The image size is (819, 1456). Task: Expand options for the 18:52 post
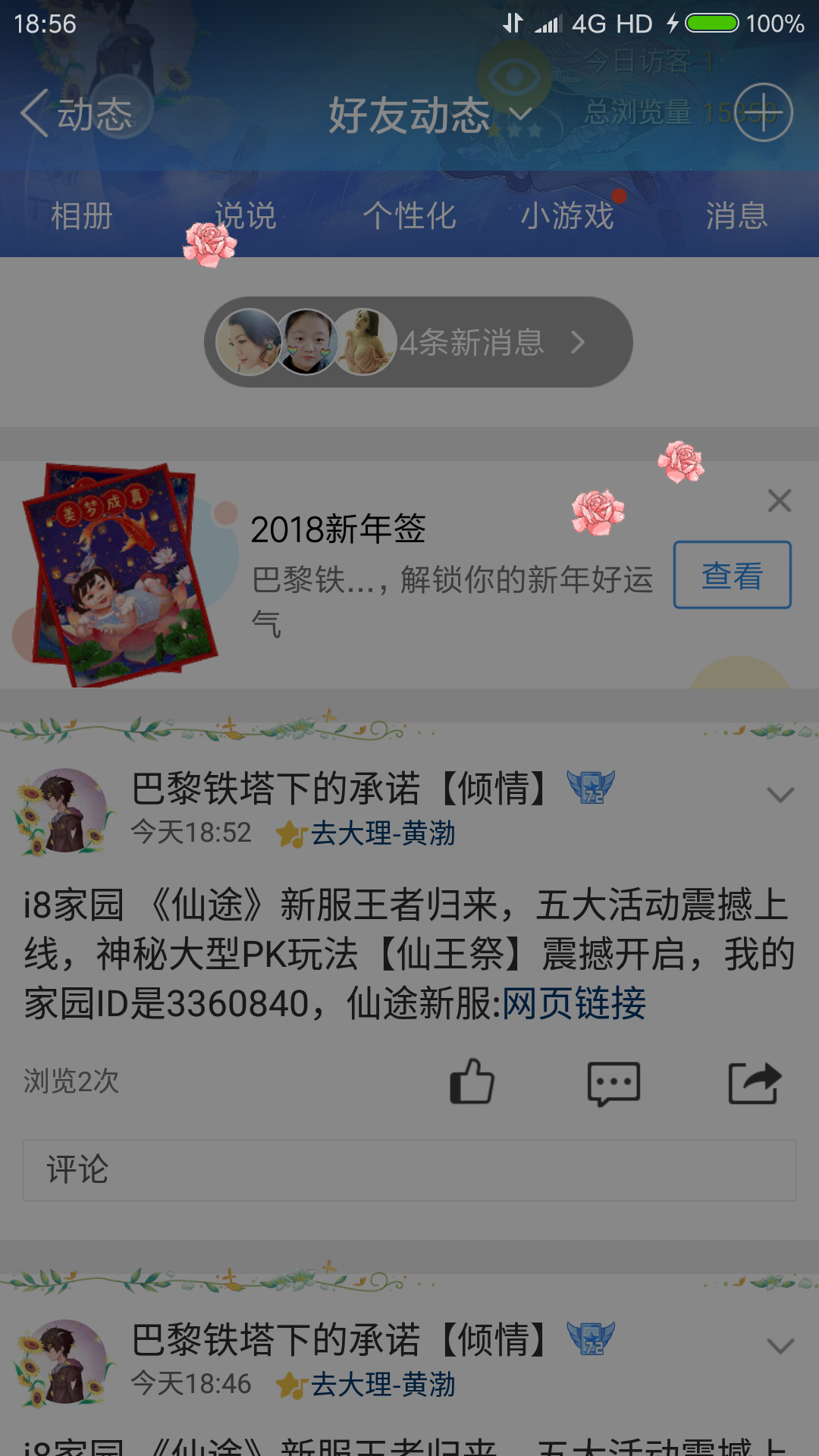(x=780, y=795)
